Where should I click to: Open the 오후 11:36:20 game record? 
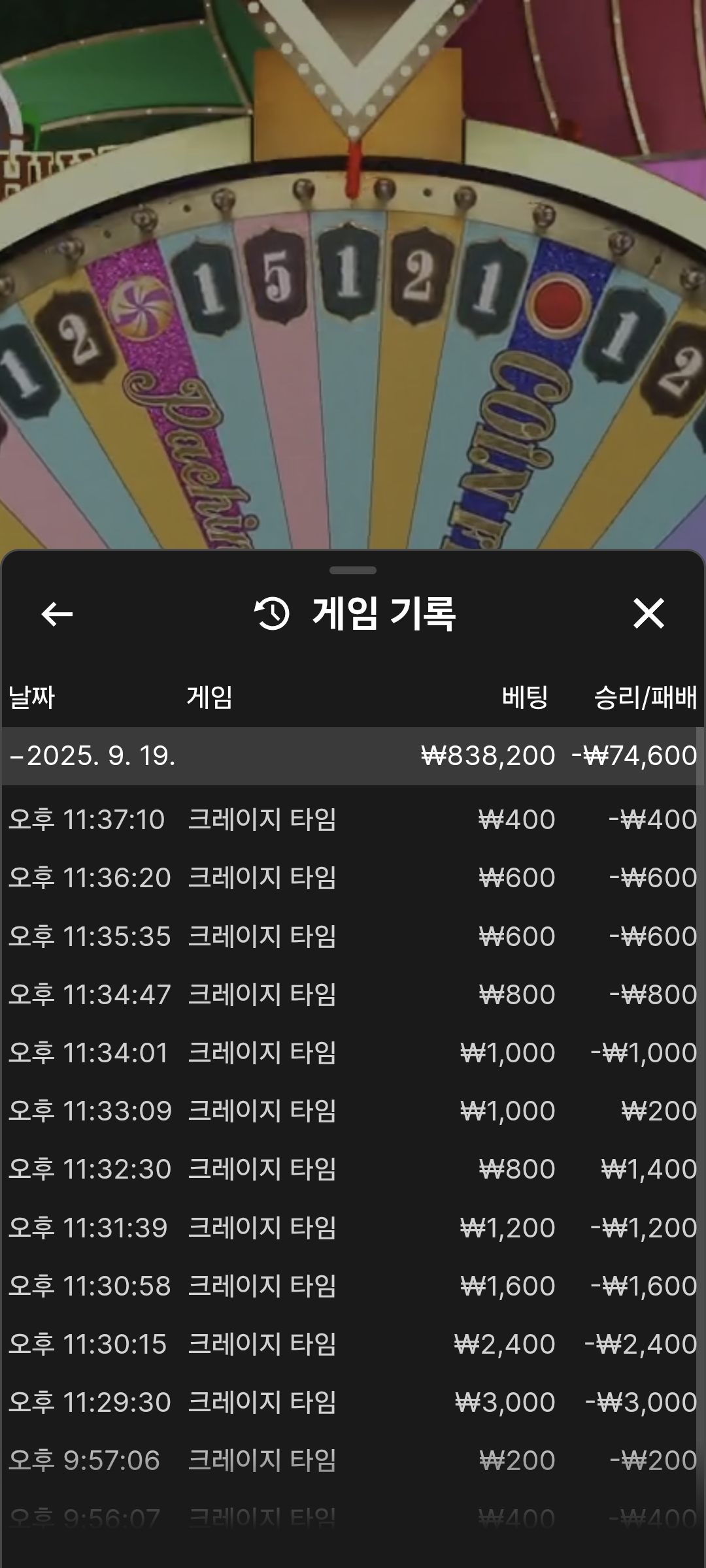(x=353, y=877)
